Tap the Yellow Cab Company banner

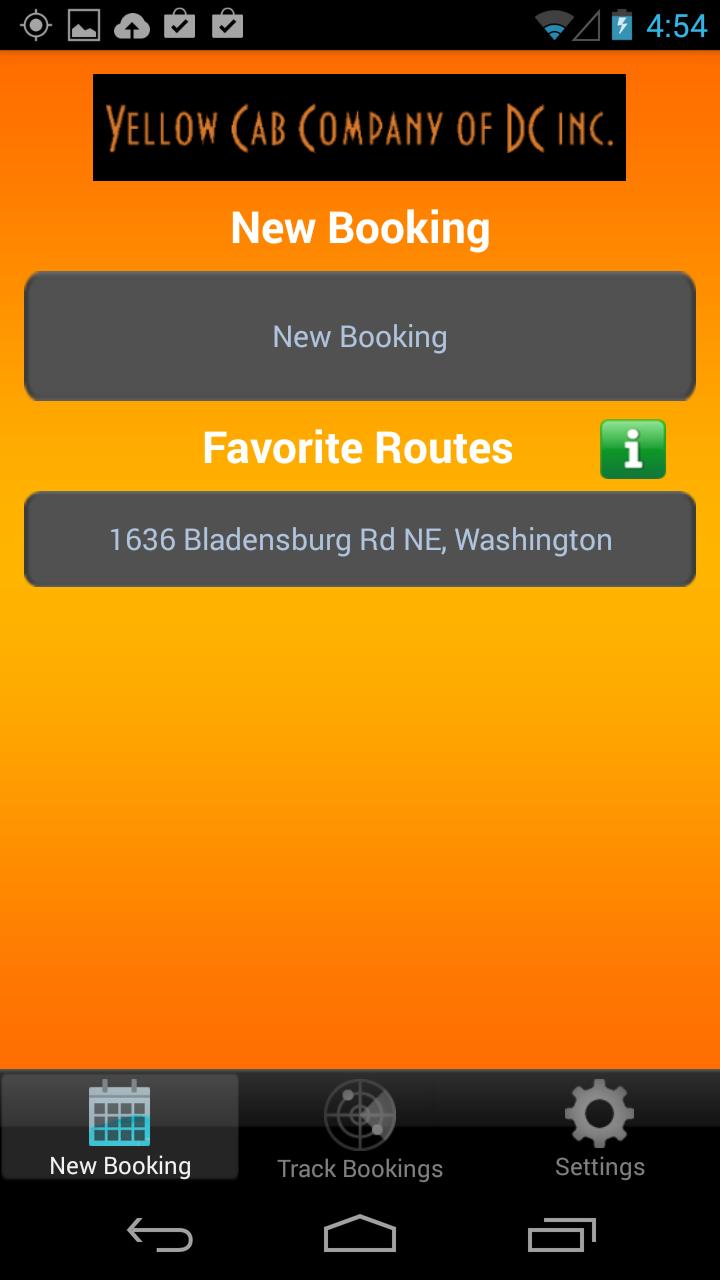point(359,127)
